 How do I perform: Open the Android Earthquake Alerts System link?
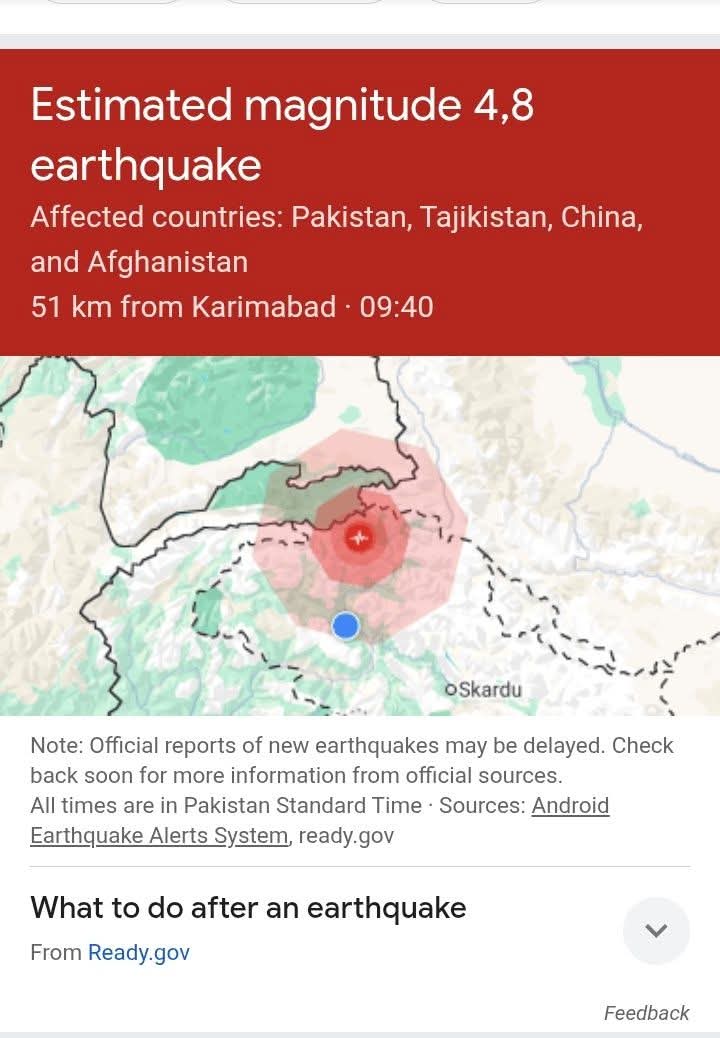click(x=159, y=835)
